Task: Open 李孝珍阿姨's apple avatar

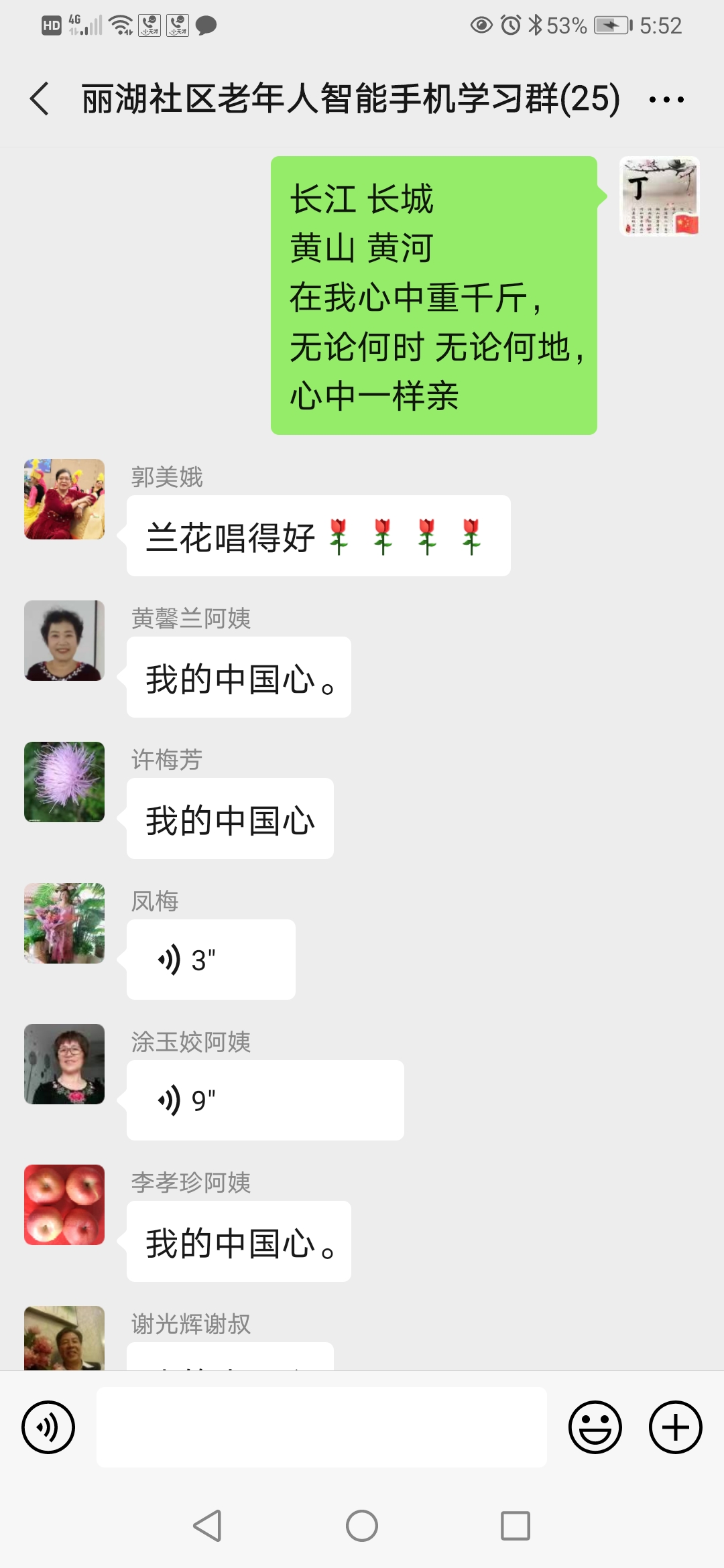Action: click(x=64, y=1205)
